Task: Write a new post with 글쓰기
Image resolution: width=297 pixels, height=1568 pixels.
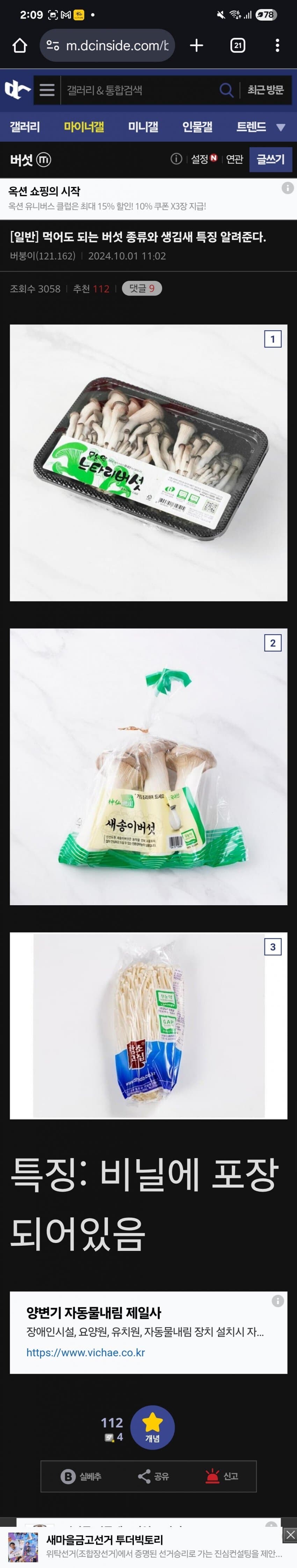Action: tap(270, 159)
